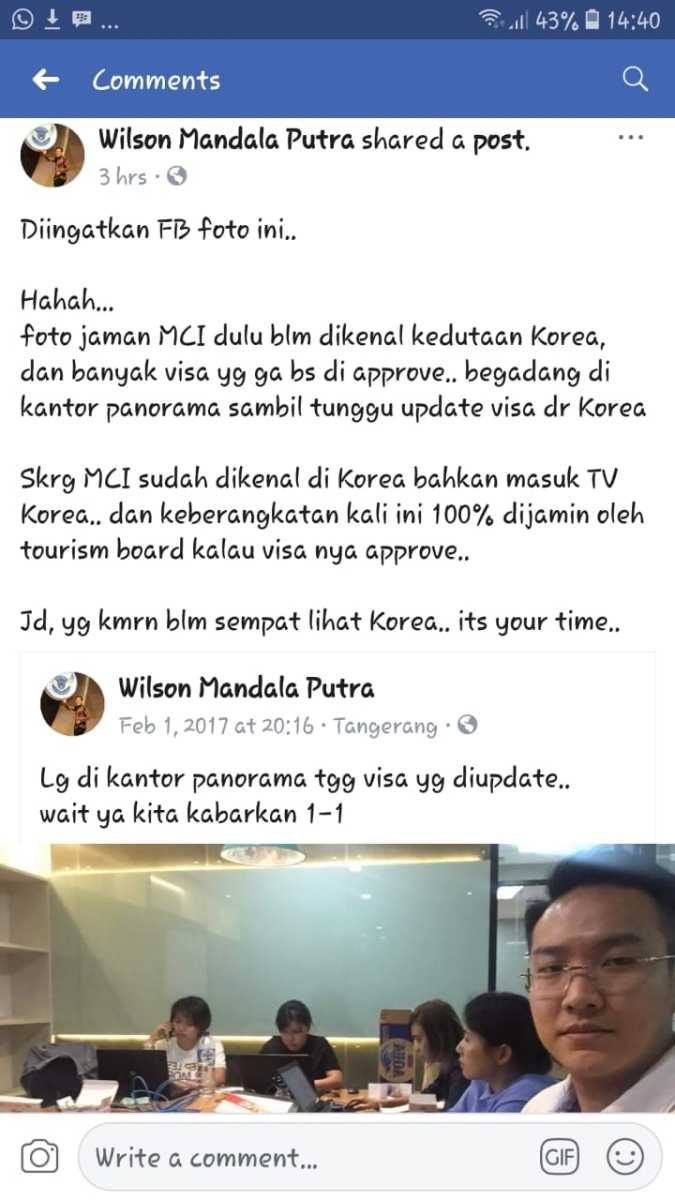Open the camera to attach a photo

tap(39, 1157)
